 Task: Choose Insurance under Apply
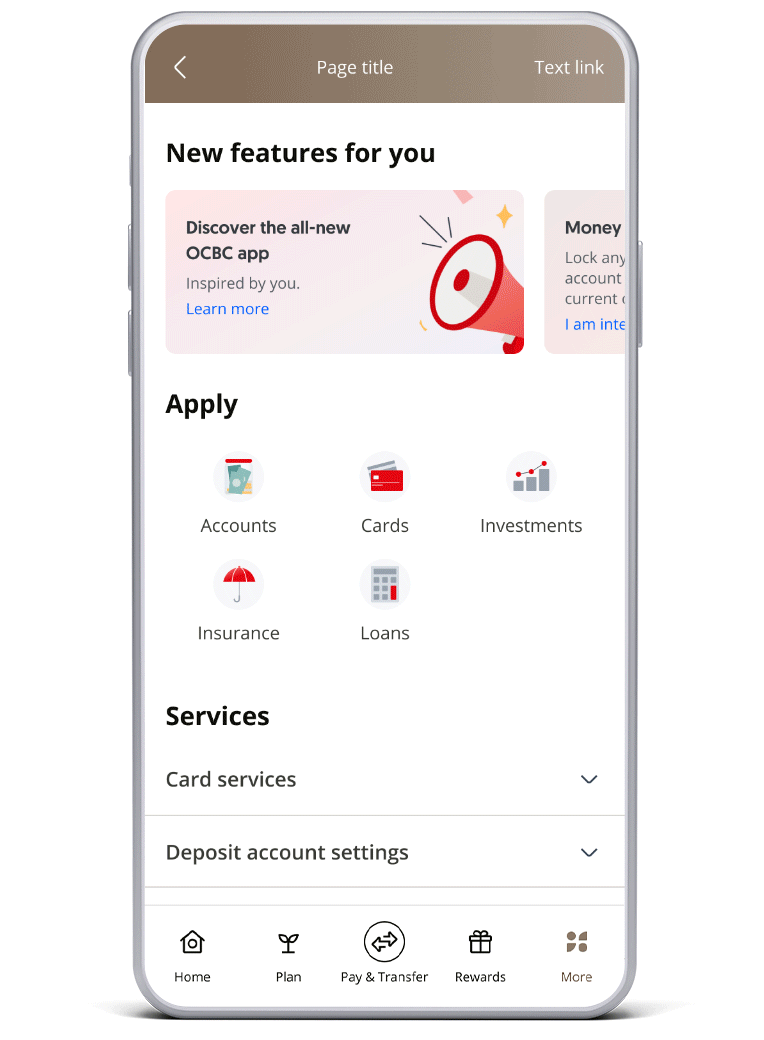[238, 602]
